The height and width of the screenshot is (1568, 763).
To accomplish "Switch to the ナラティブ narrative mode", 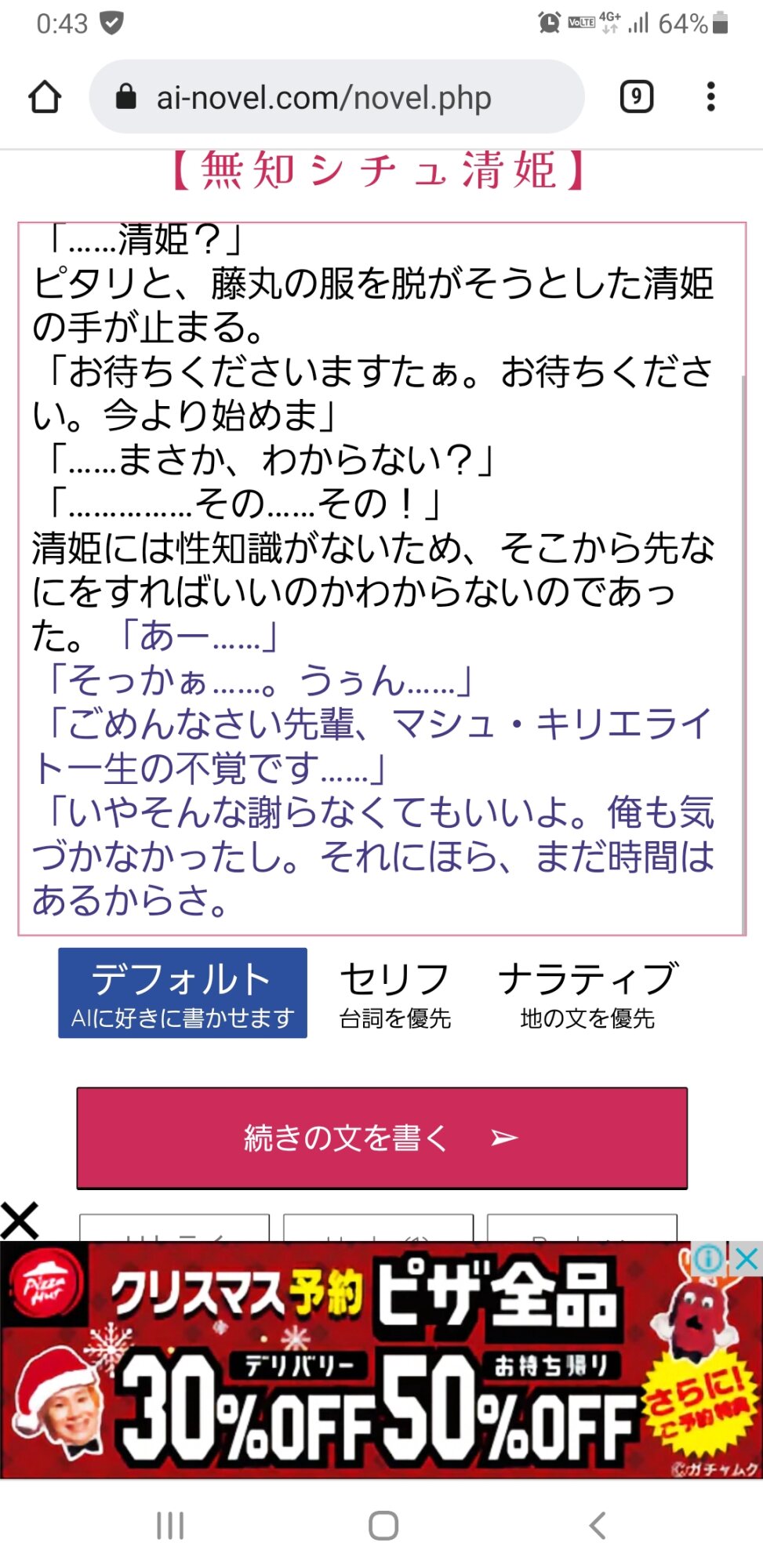I will tap(587, 994).
